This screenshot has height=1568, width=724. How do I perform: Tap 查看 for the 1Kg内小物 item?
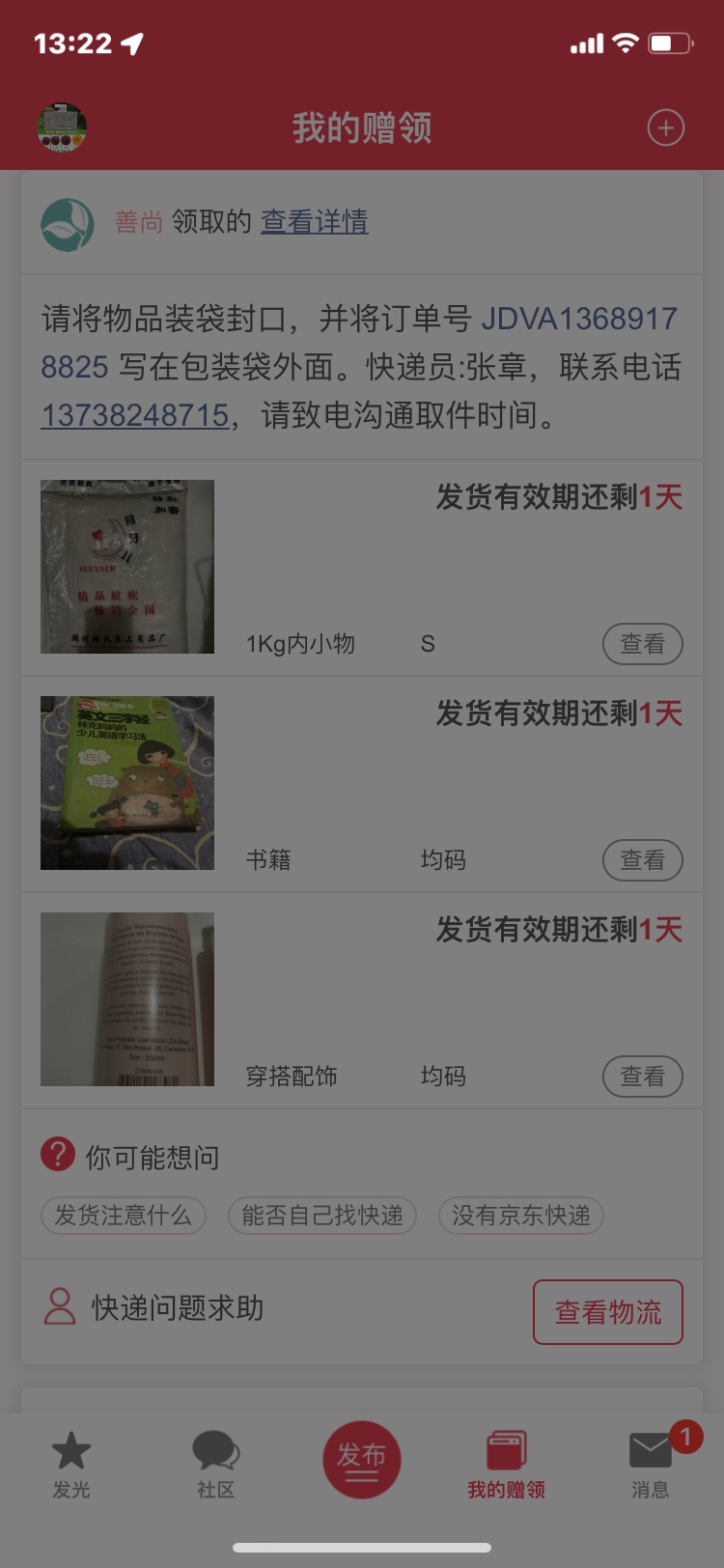point(642,644)
